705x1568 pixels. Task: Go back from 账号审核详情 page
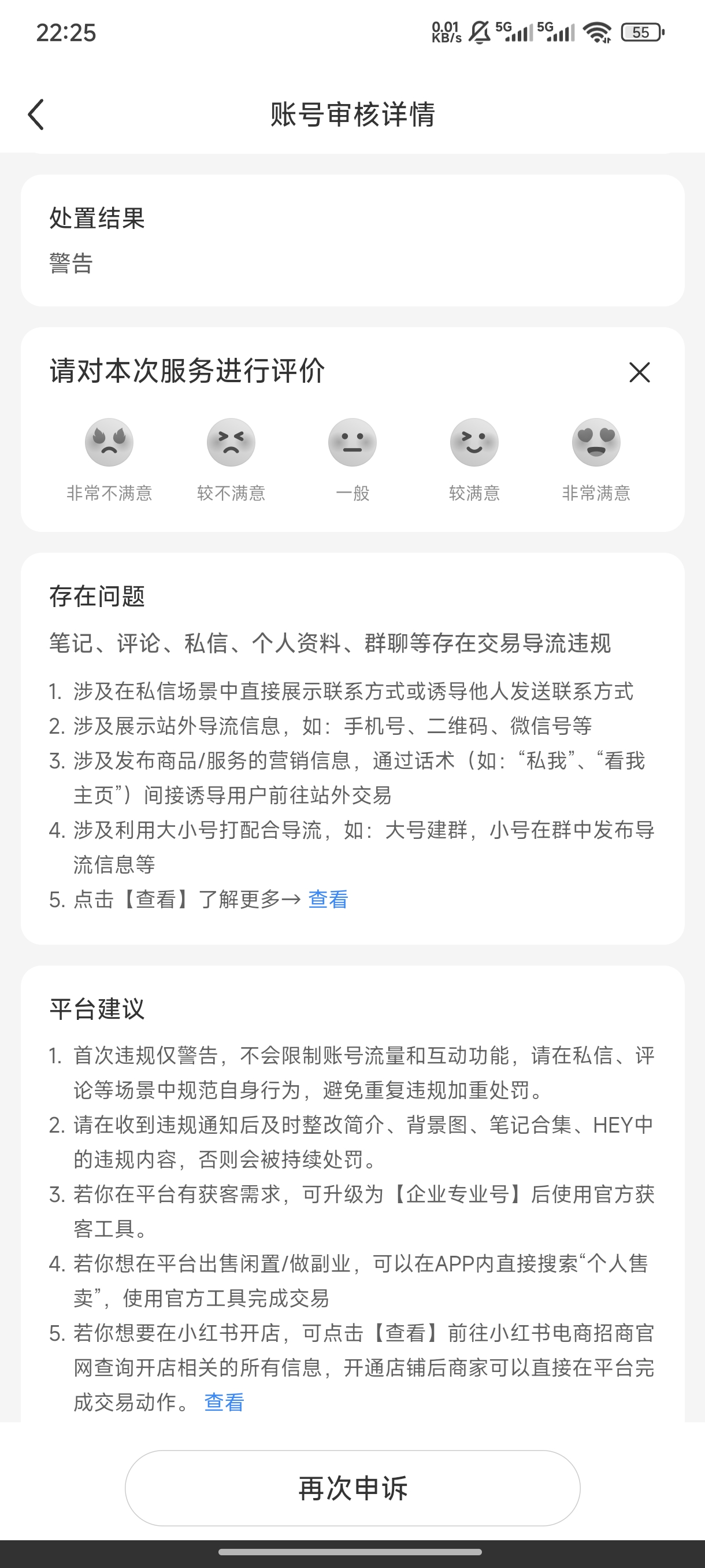click(x=36, y=114)
